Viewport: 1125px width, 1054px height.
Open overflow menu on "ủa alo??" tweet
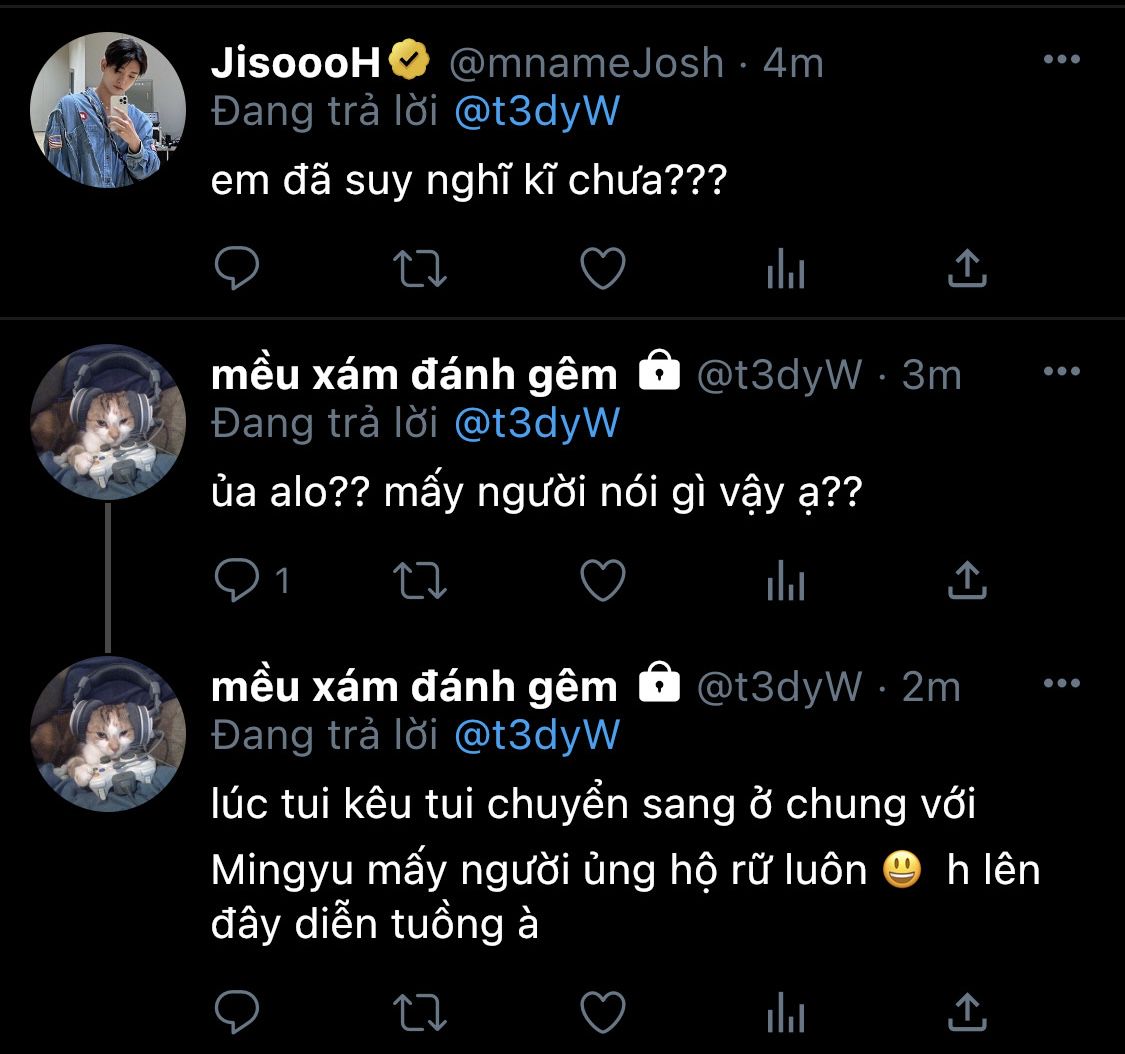coord(1061,371)
